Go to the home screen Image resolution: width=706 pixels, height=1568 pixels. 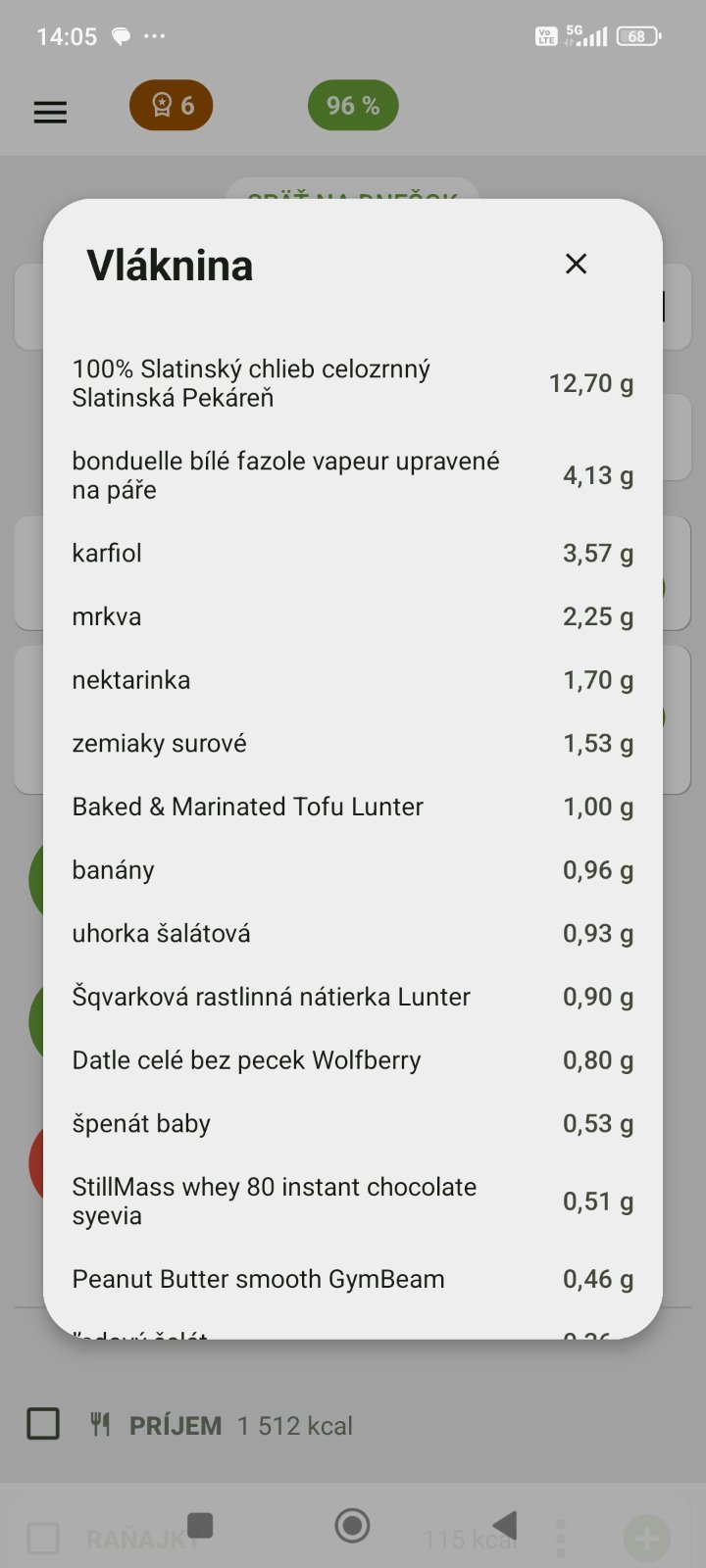coord(352,1525)
